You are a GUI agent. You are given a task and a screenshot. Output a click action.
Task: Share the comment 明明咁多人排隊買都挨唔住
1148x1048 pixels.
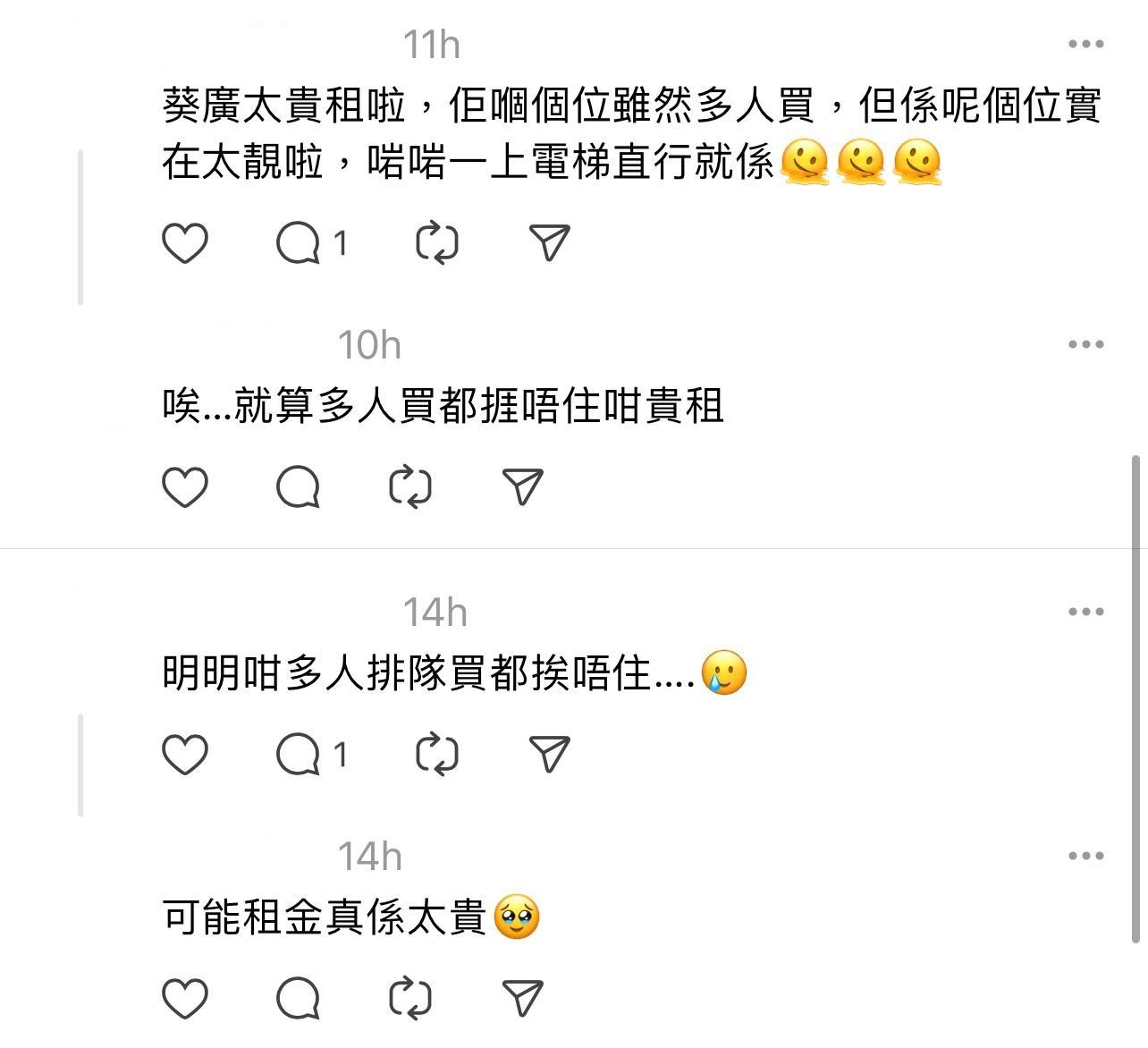550,754
